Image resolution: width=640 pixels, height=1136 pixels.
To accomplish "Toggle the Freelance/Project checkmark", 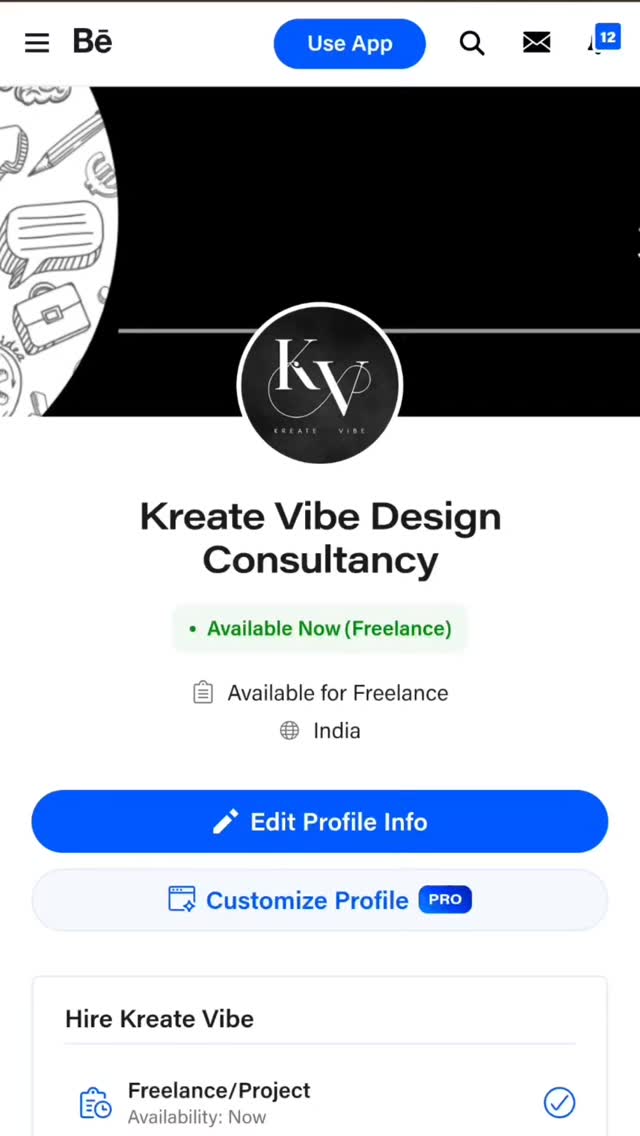I will tap(559, 1103).
